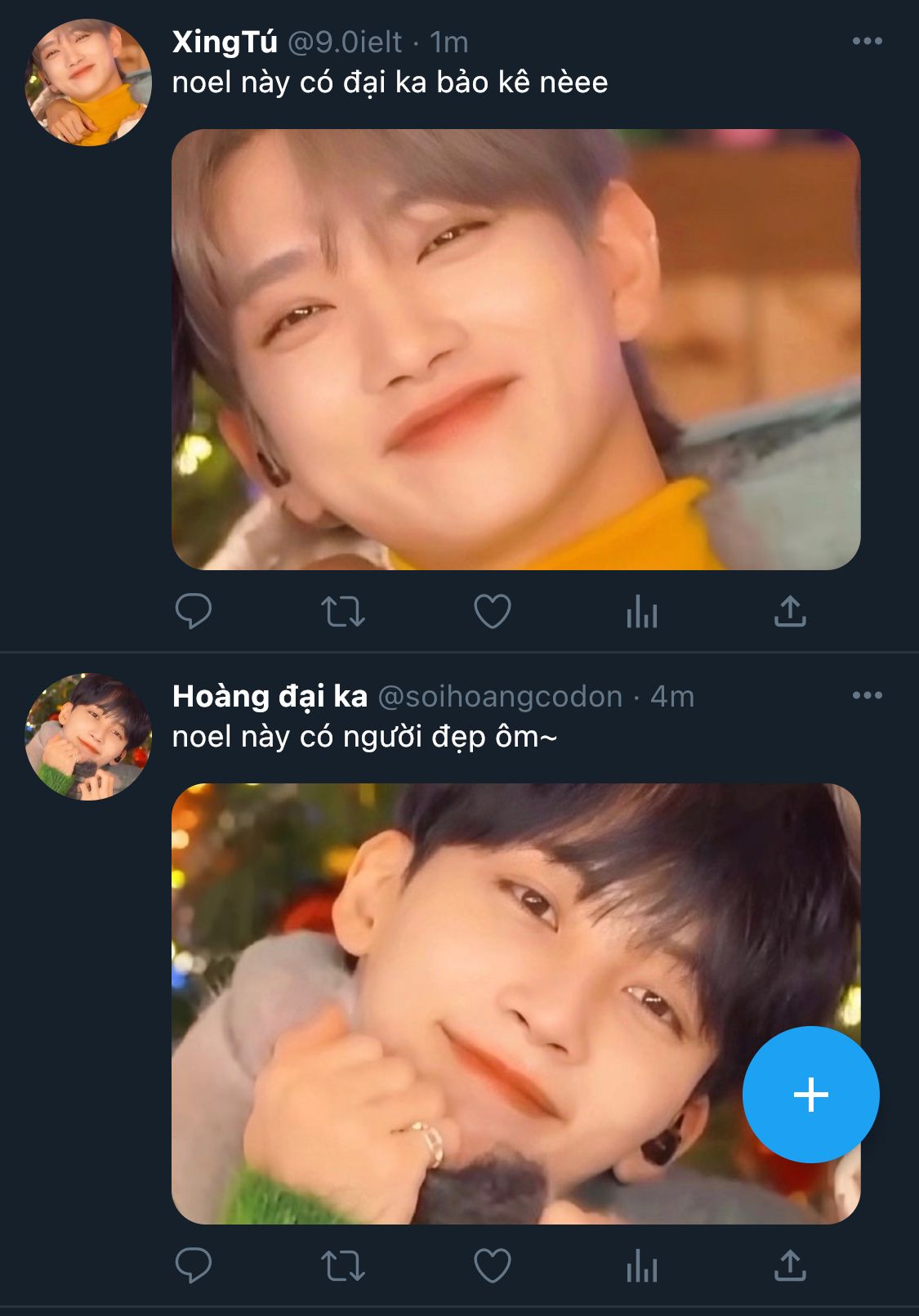Like Hoàng đại ka's tweet
This screenshot has width=919, height=1316.
point(493,1265)
